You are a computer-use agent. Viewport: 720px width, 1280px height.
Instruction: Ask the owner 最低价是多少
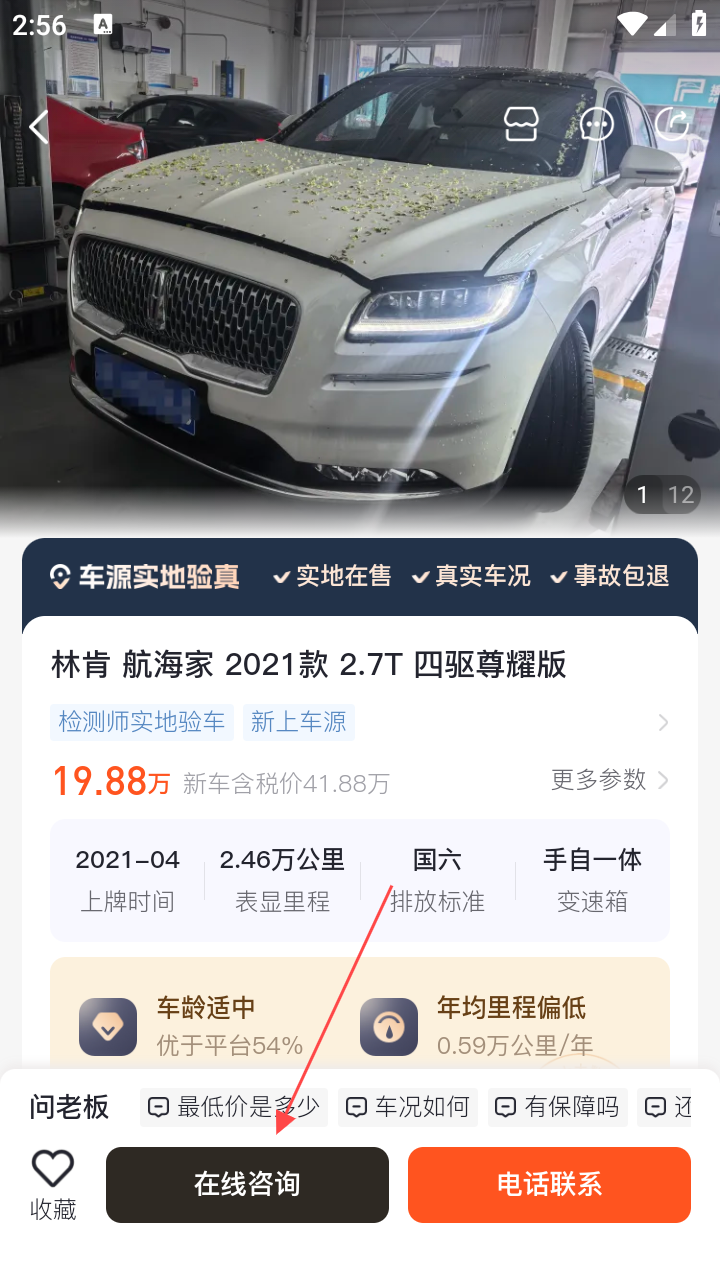234,1107
